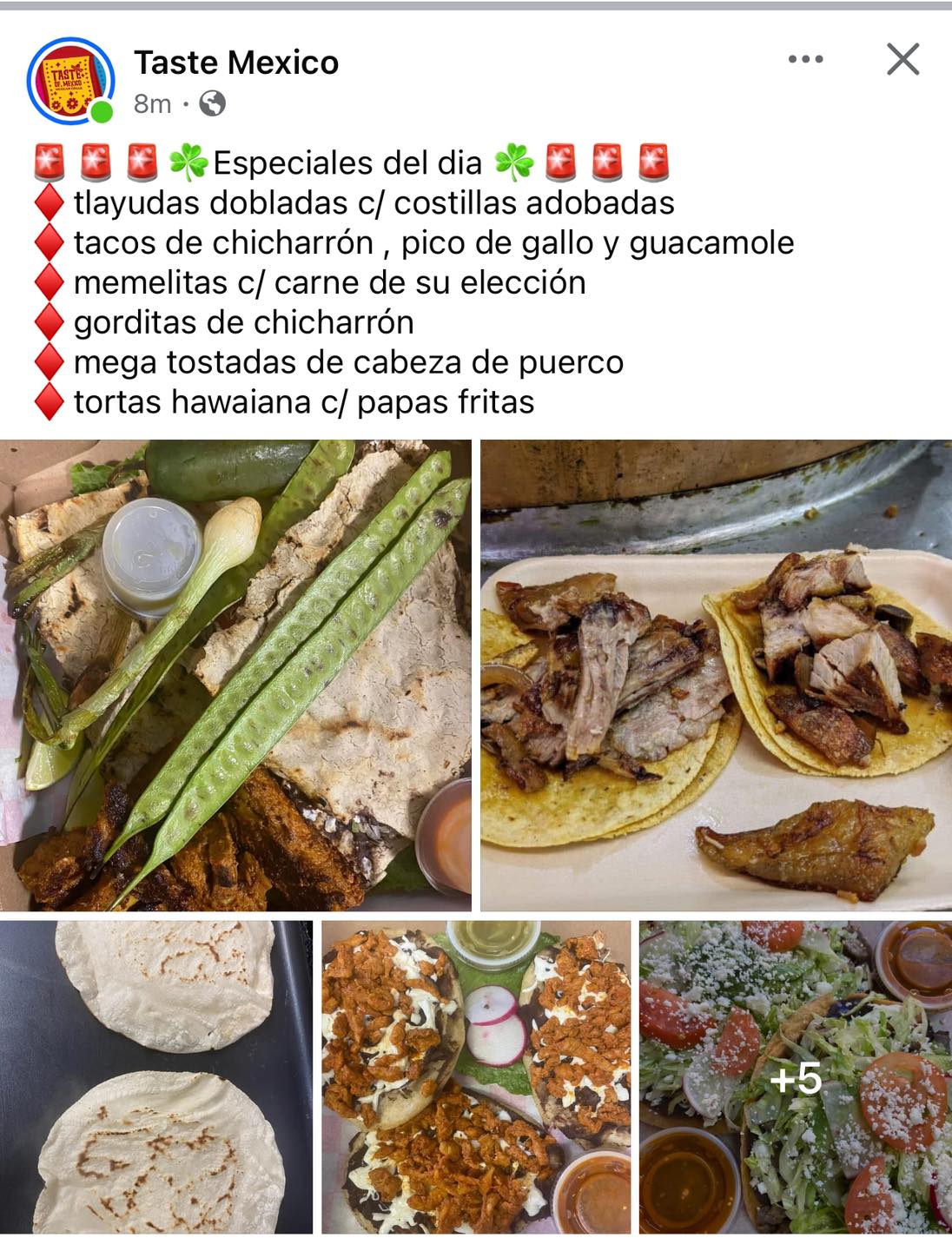
Task: Open the tortillas on griddle photo
Action: tap(156, 1077)
